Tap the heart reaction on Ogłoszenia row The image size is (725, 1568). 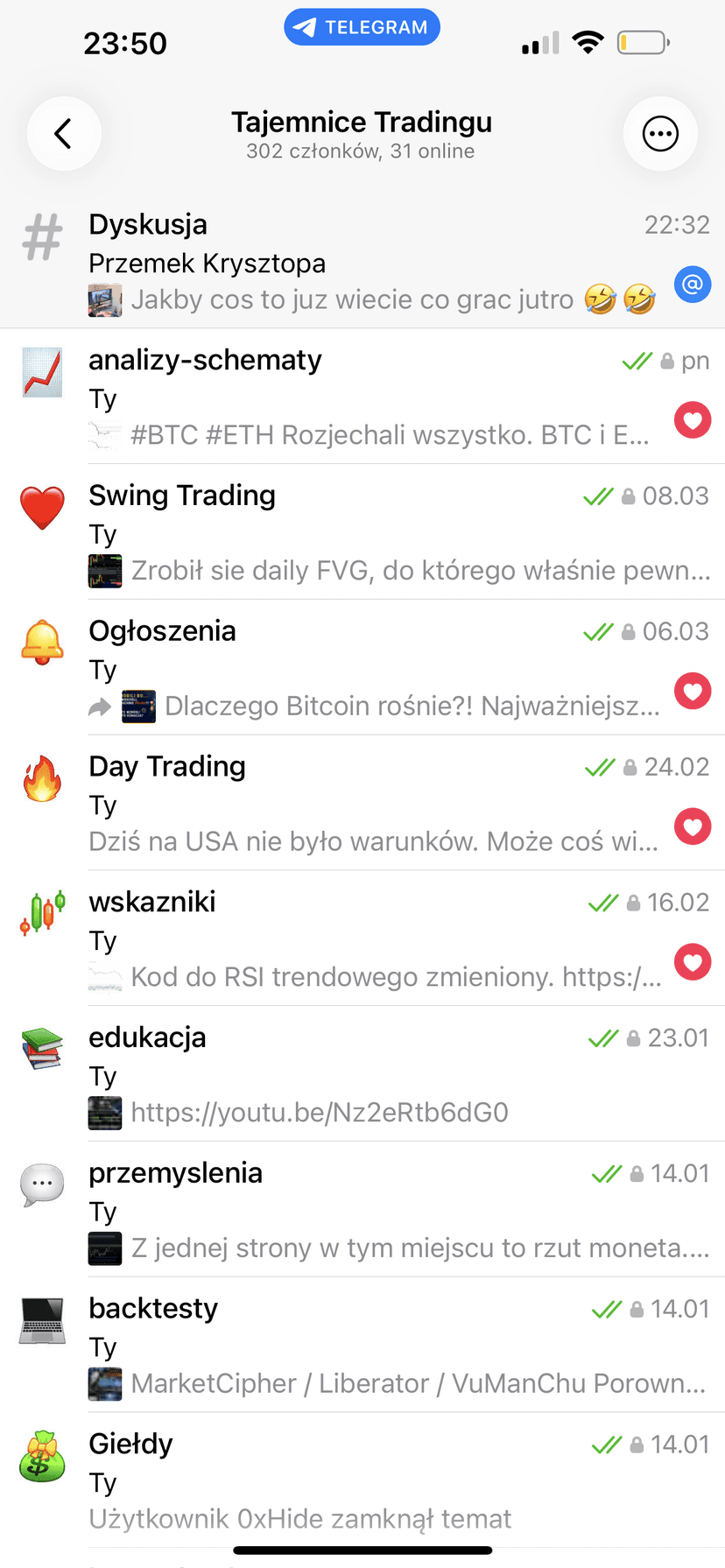pos(693,691)
